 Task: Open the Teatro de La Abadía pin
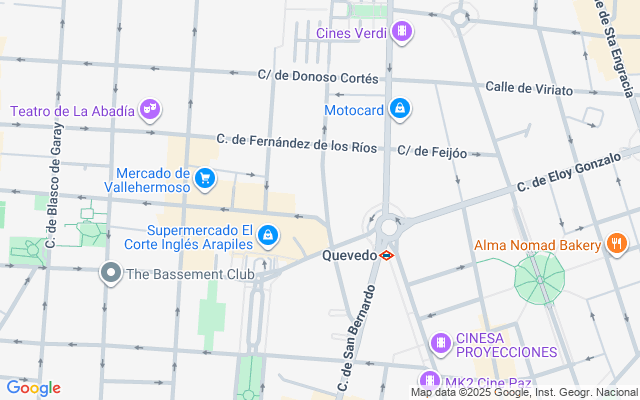click(150, 108)
